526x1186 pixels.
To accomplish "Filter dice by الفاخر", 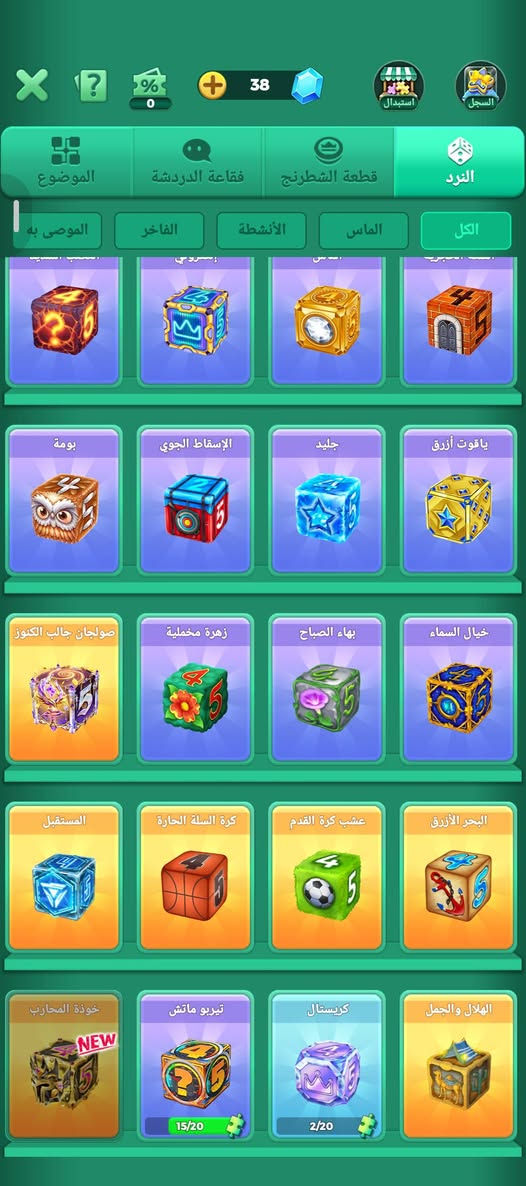I will pos(159,231).
